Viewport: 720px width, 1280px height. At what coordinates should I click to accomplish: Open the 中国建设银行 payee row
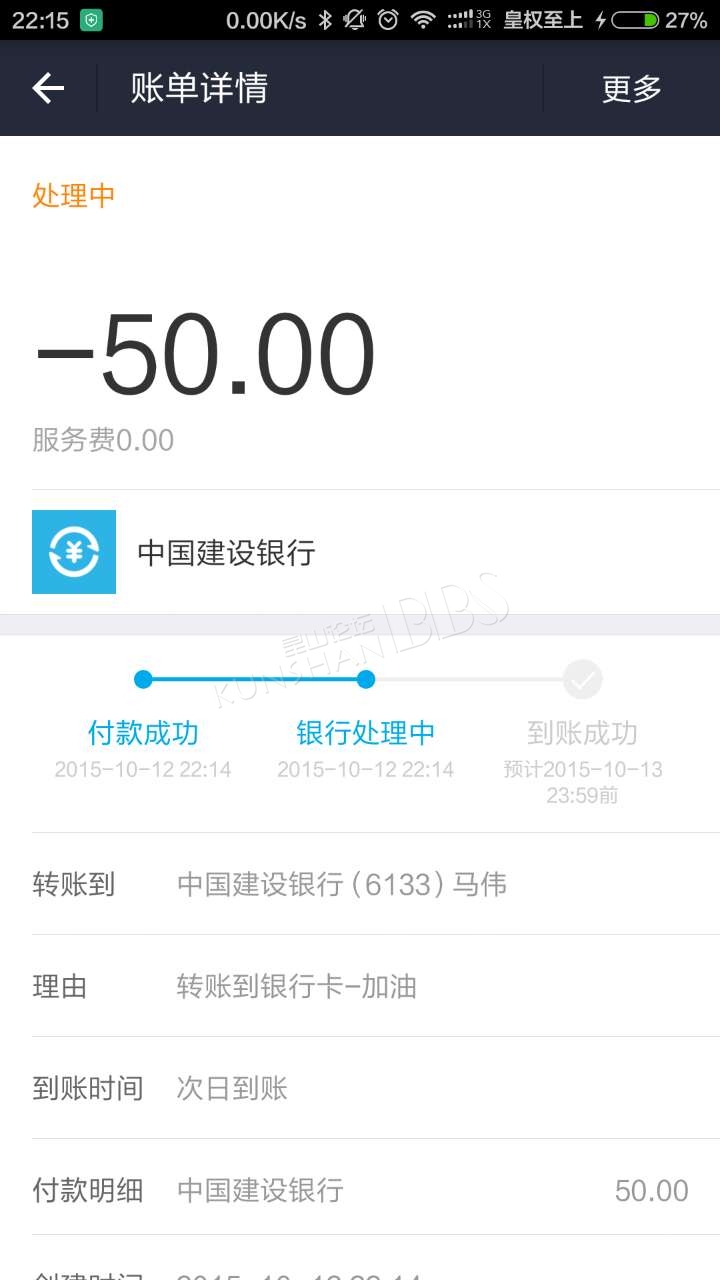point(360,552)
